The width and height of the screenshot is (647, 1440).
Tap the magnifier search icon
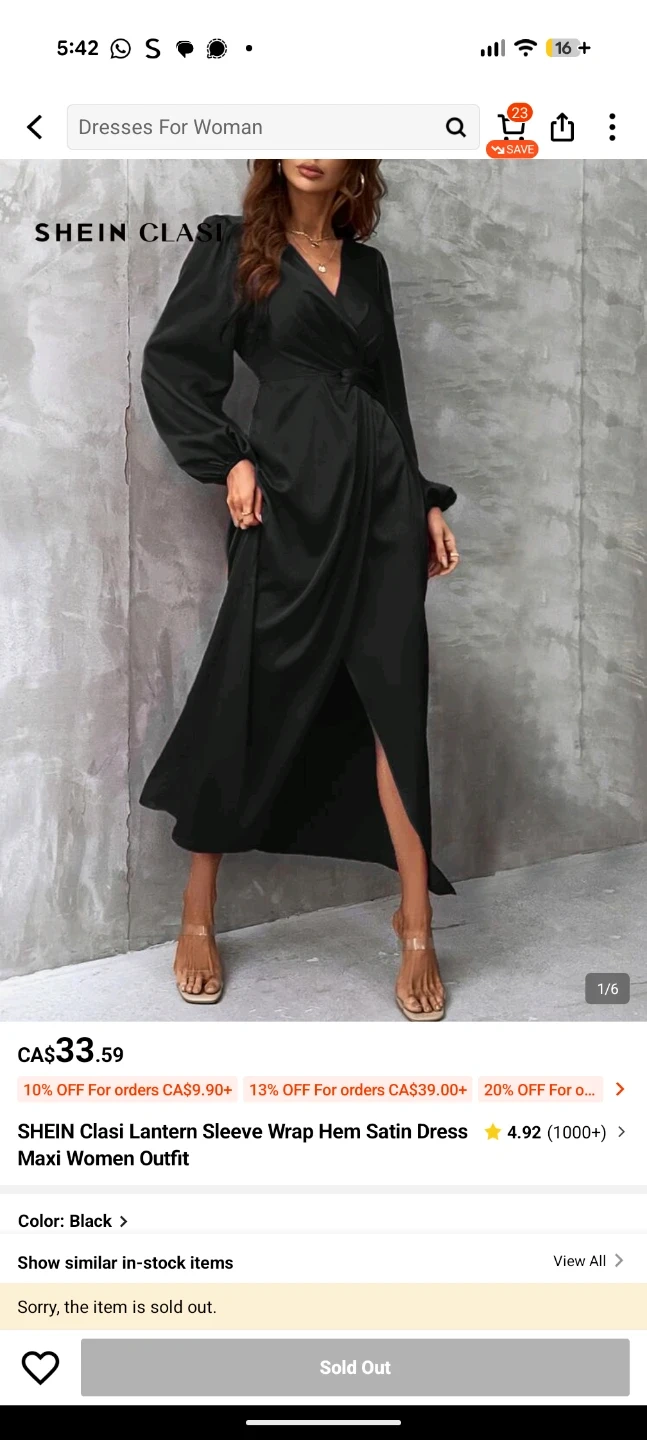[x=455, y=127]
